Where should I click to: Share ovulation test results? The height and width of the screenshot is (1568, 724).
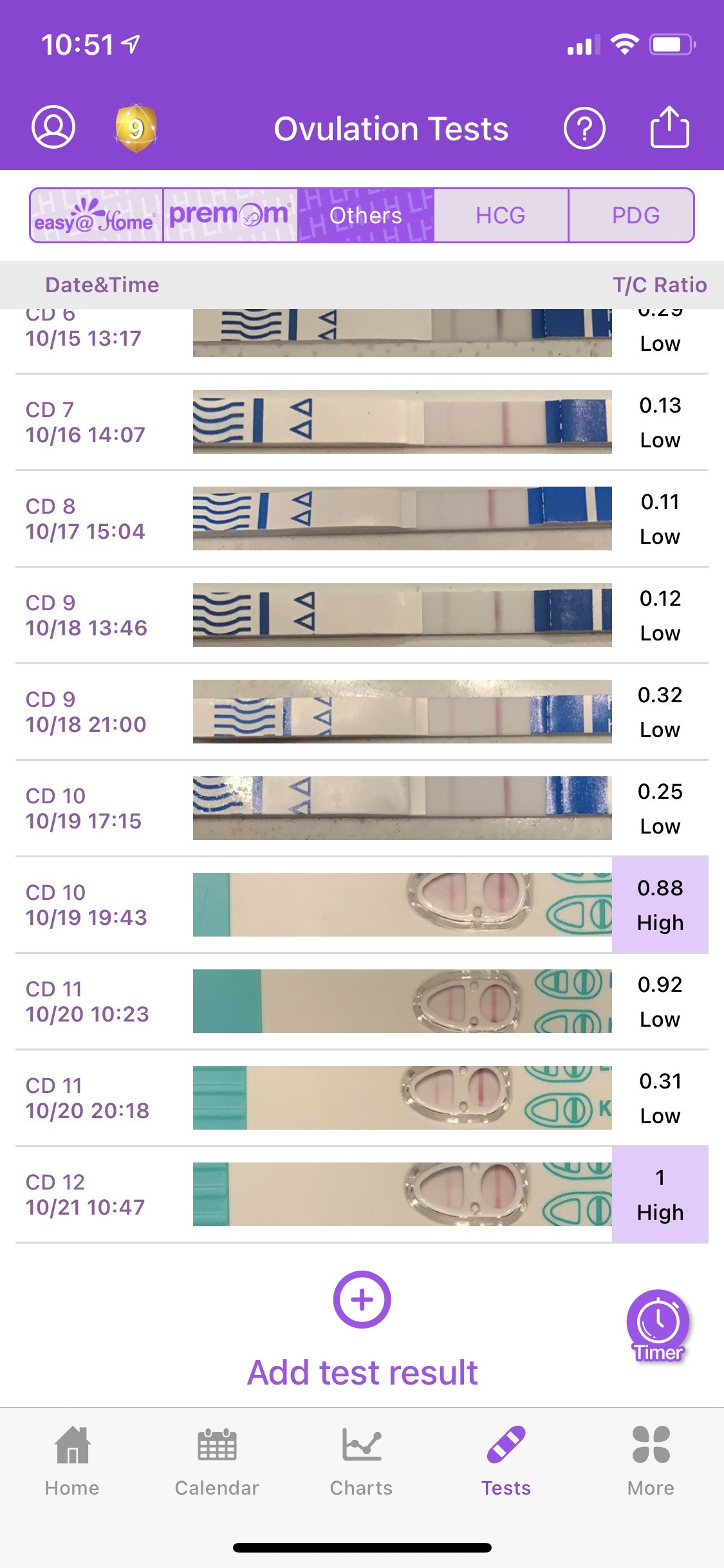point(669,127)
